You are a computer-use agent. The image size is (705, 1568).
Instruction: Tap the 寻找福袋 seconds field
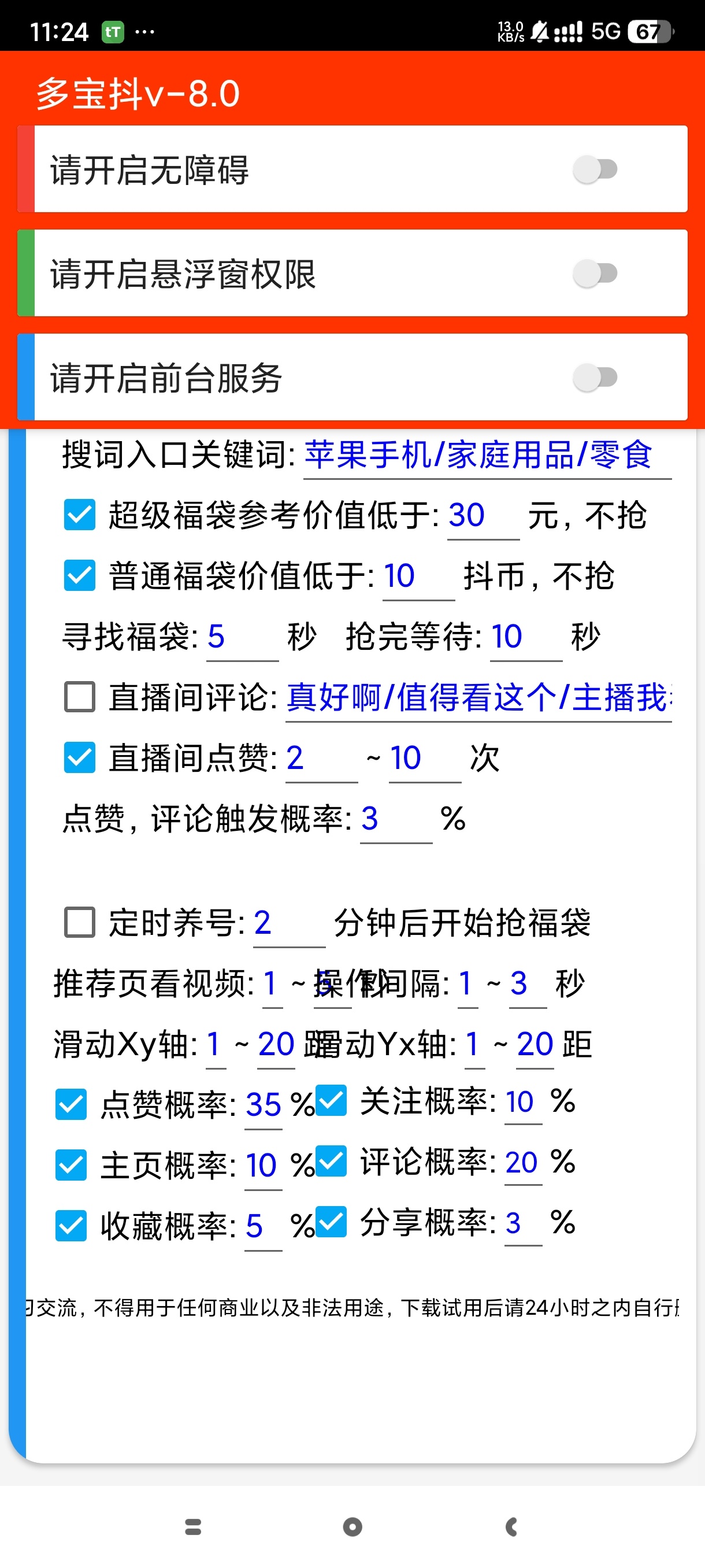pyautogui.click(x=242, y=637)
